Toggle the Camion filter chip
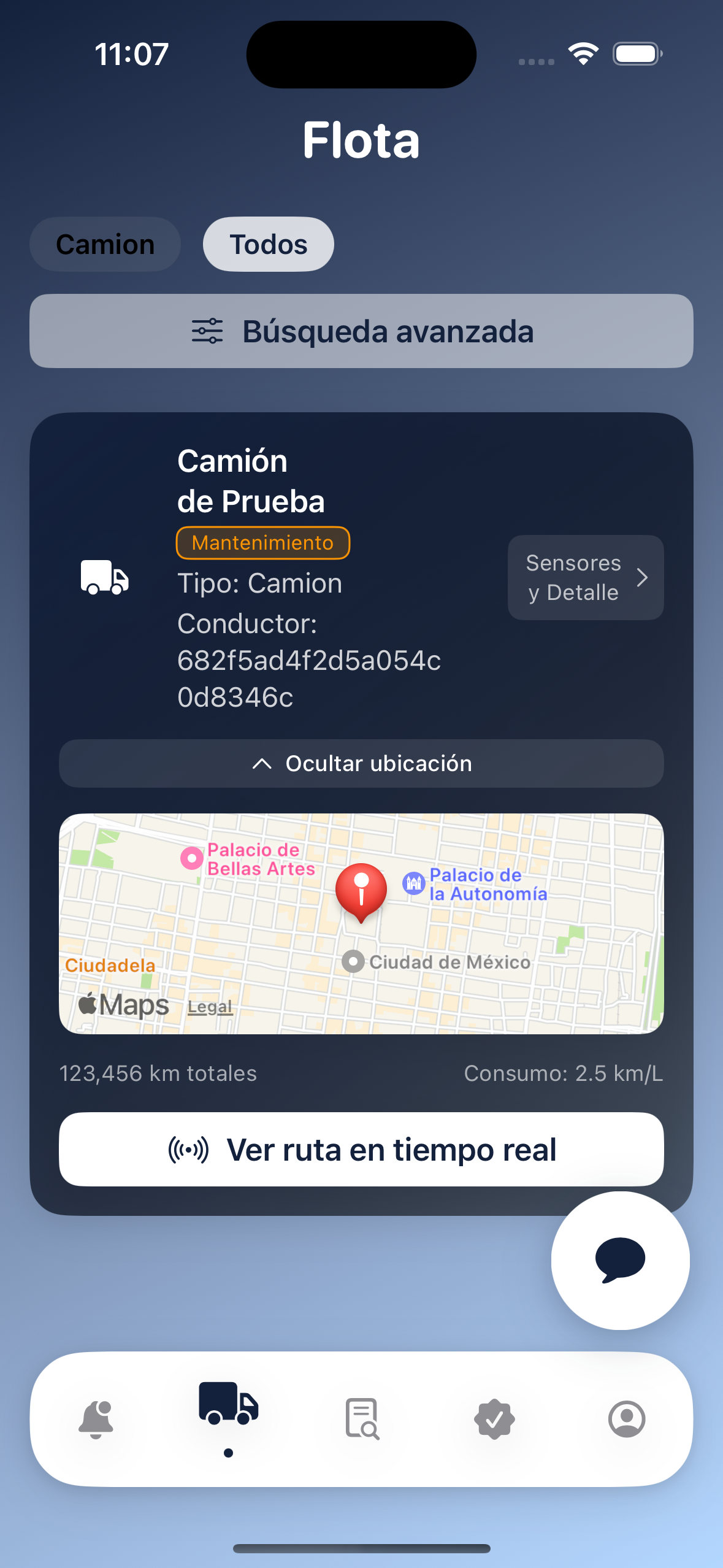The image size is (723, 1568). [x=105, y=244]
